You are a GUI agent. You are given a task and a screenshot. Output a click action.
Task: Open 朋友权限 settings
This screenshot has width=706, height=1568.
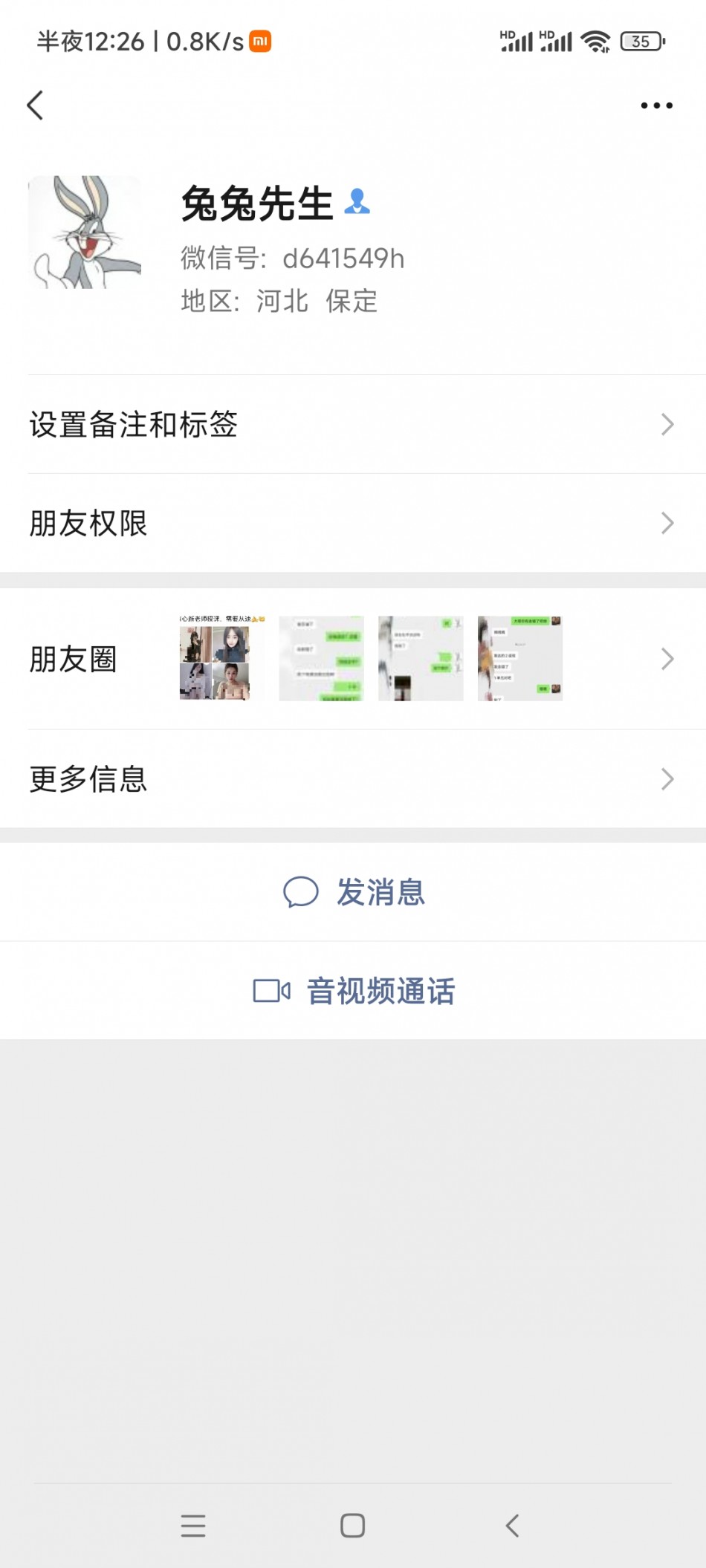pos(352,524)
